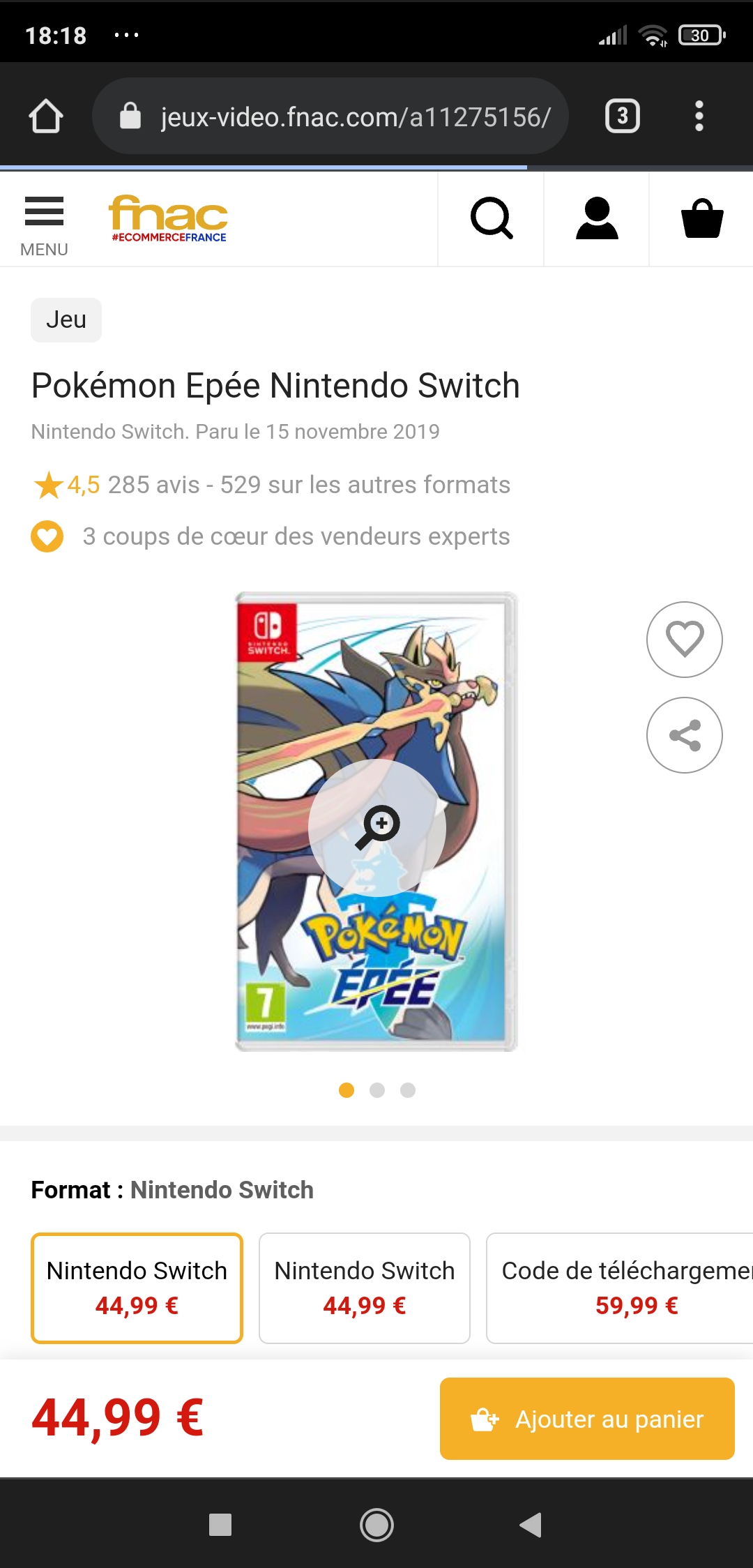Open the Fnac search icon

(x=491, y=219)
